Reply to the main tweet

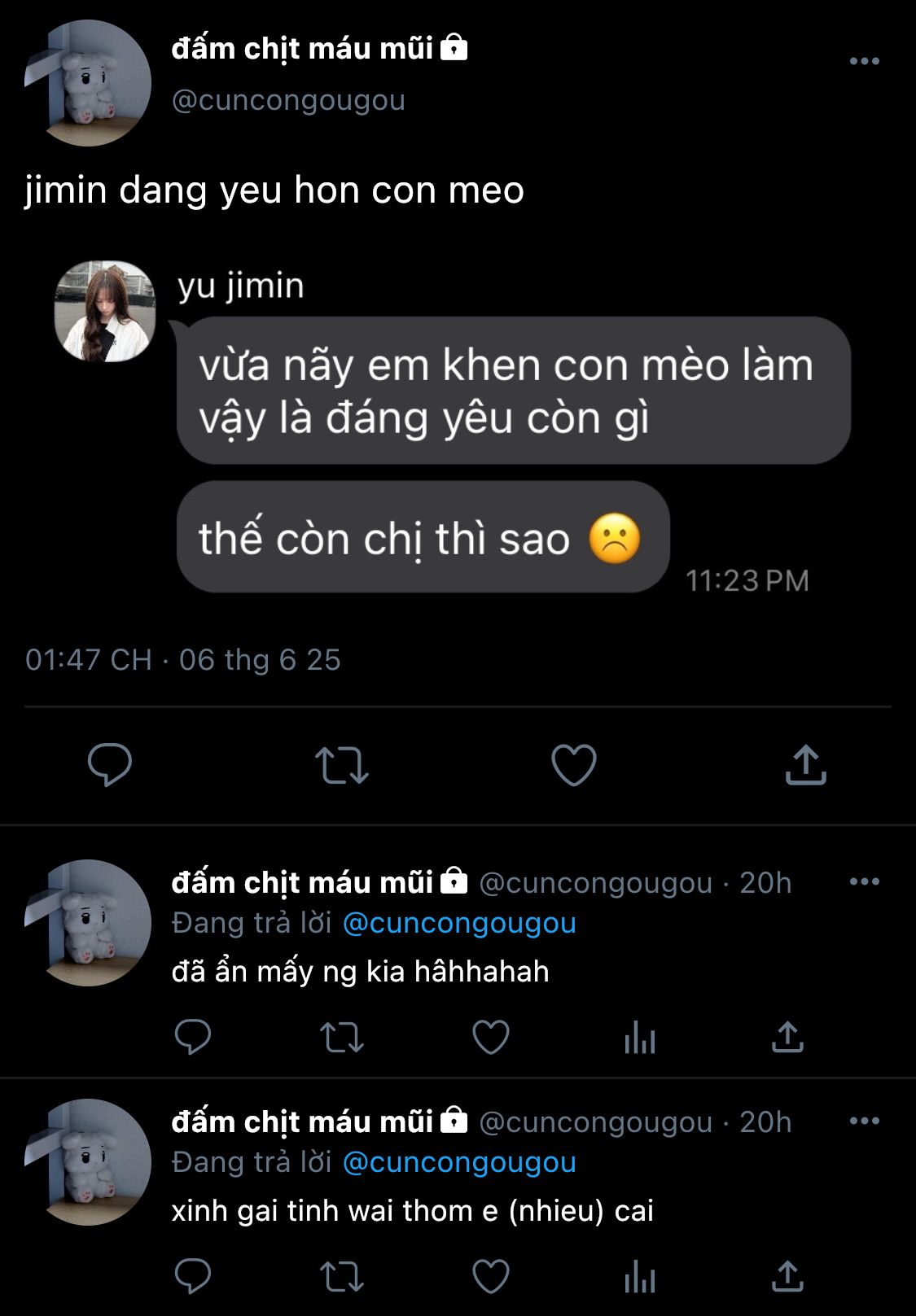coord(109,765)
